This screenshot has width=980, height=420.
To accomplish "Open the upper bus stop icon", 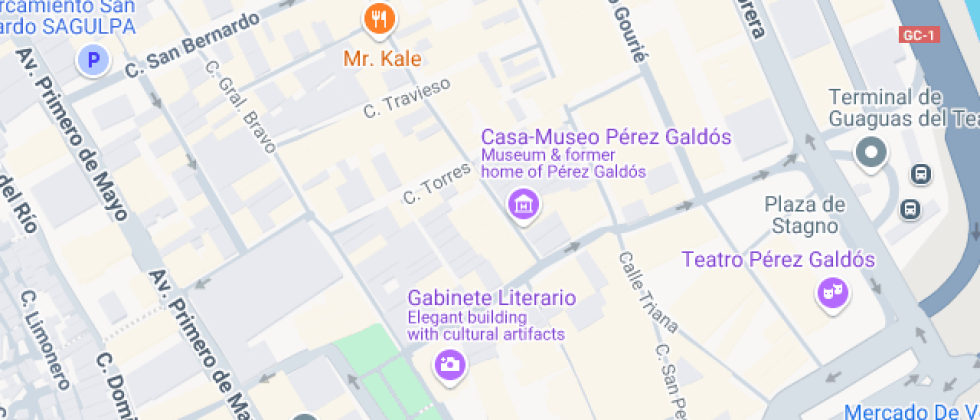I will 921,174.
